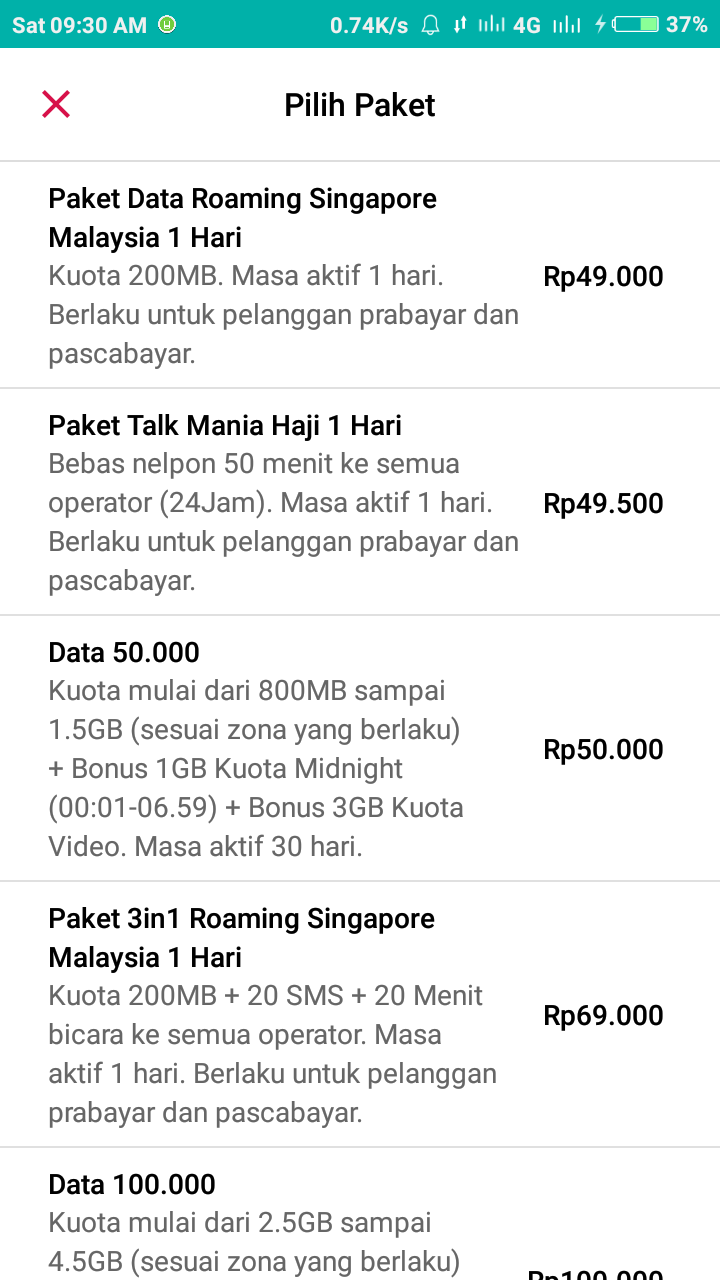
Task: Choose Paket Talk Mania Haji 1 Hari
Action: pos(360,502)
